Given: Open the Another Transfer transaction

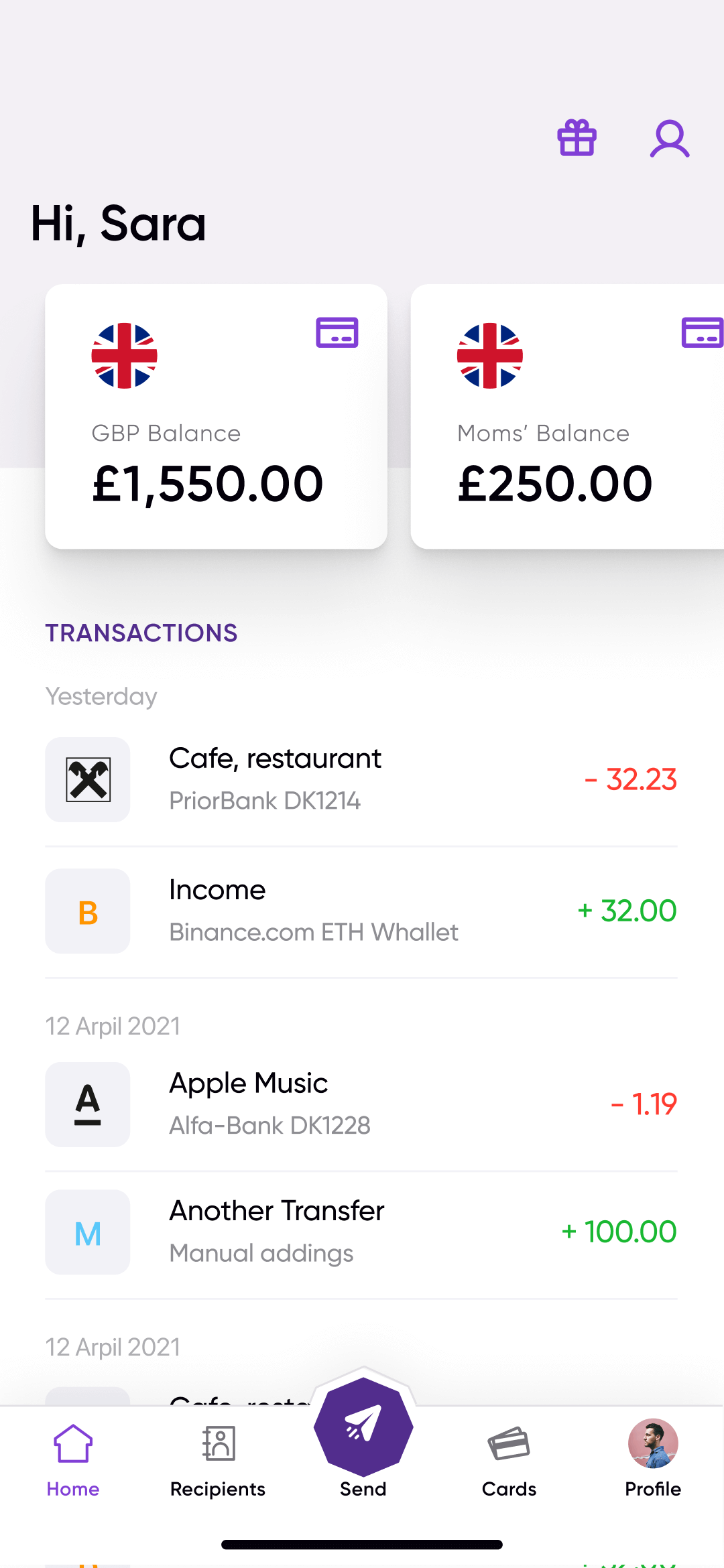Looking at the screenshot, I should click(x=361, y=1232).
